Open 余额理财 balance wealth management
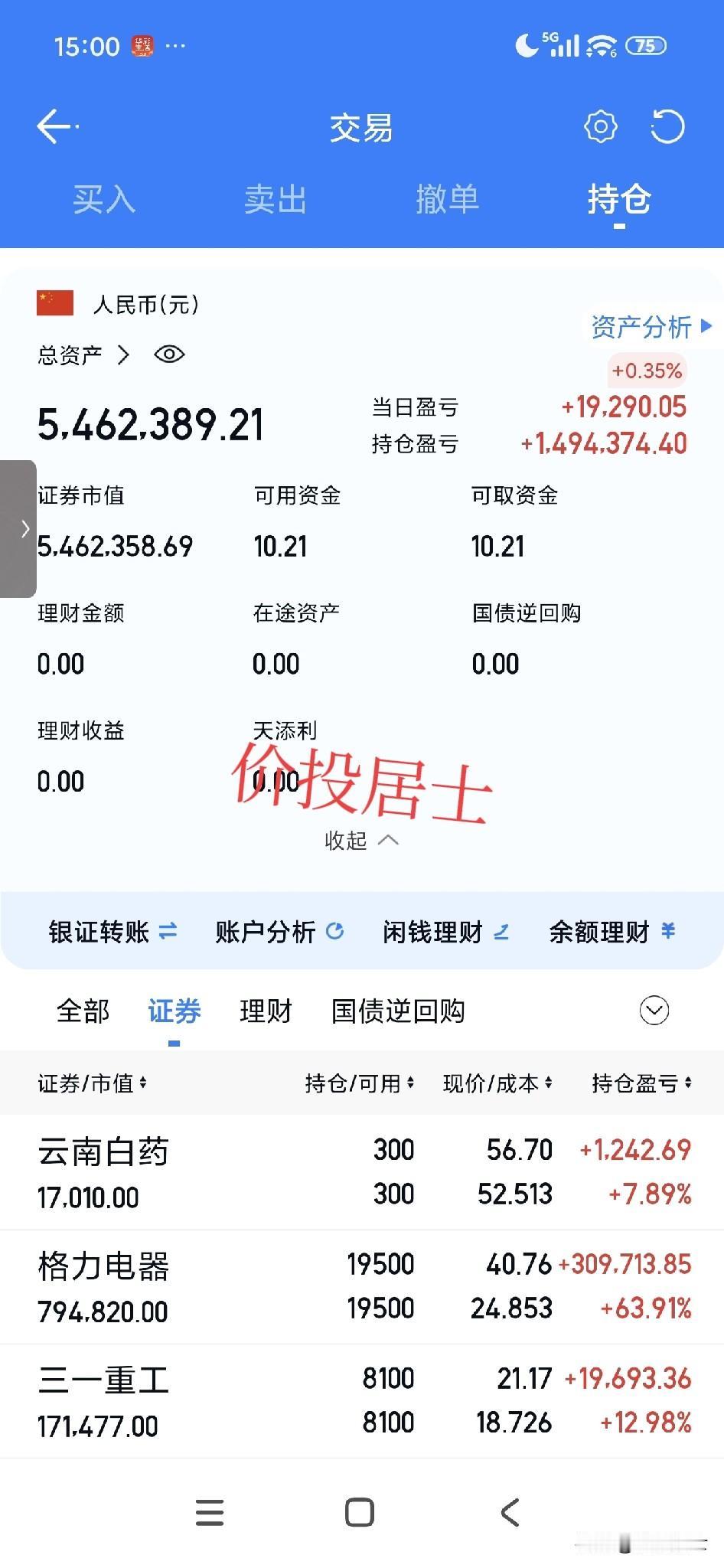This screenshot has width=724, height=1568. (x=611, y=931)
